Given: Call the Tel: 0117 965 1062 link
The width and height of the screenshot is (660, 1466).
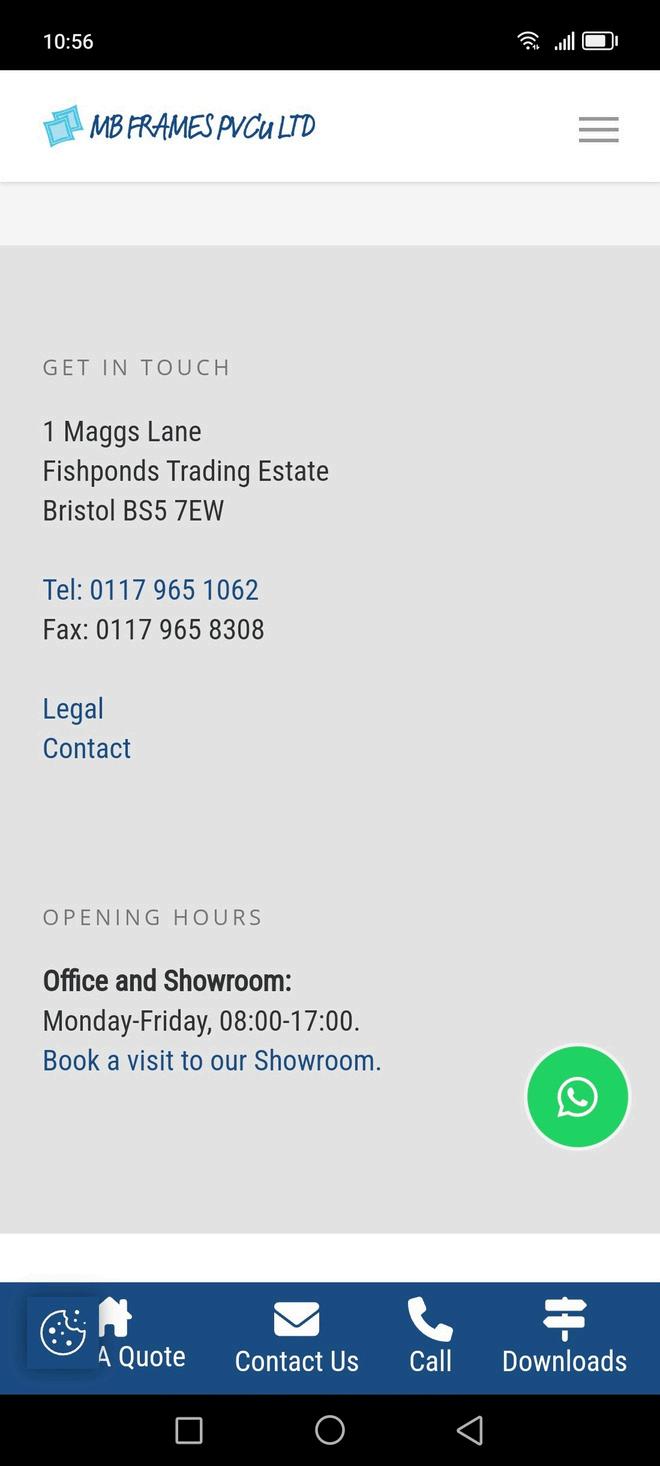Looking at the screenshot, I should [151, 590].
